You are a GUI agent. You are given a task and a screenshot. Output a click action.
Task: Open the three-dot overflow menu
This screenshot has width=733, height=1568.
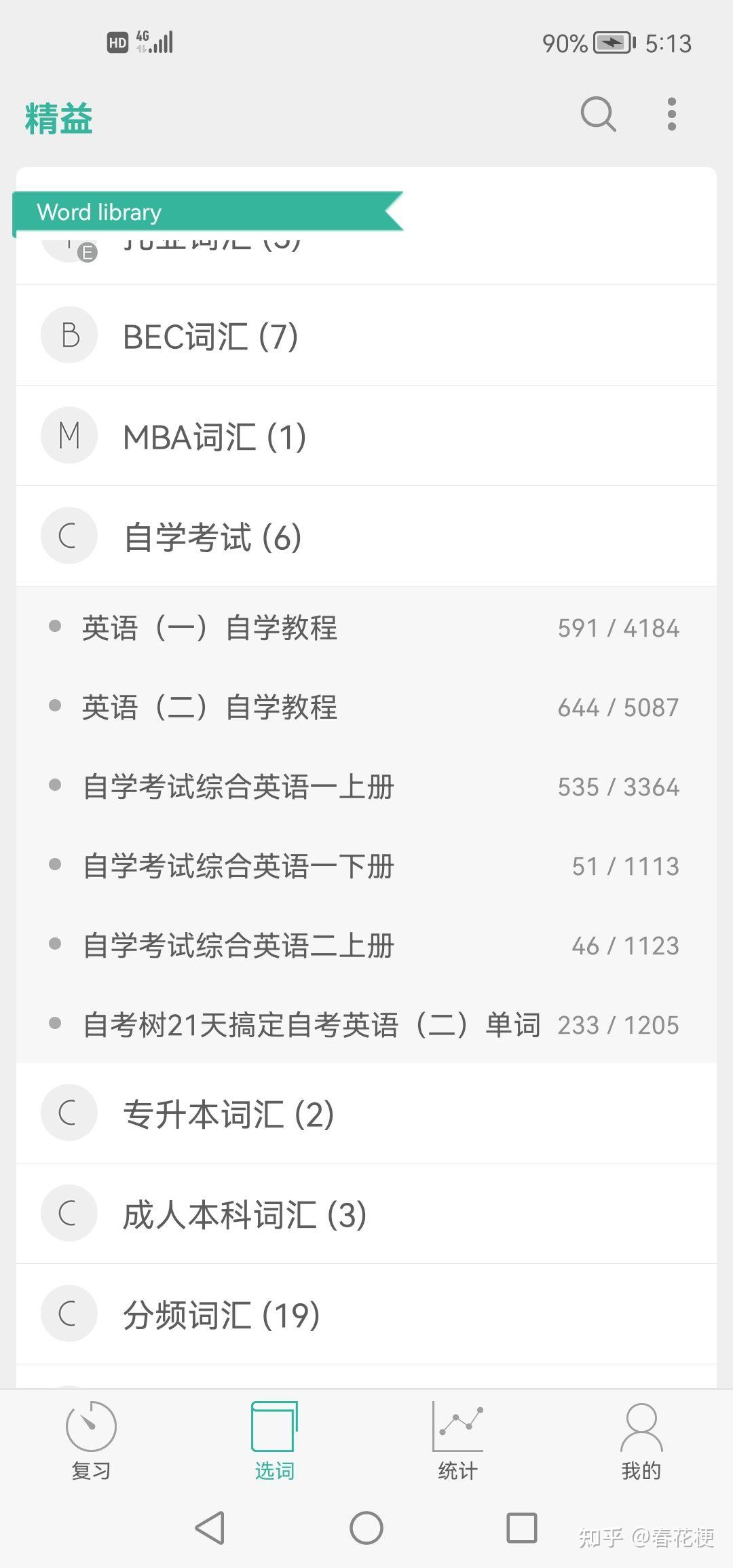coord(671,114)
